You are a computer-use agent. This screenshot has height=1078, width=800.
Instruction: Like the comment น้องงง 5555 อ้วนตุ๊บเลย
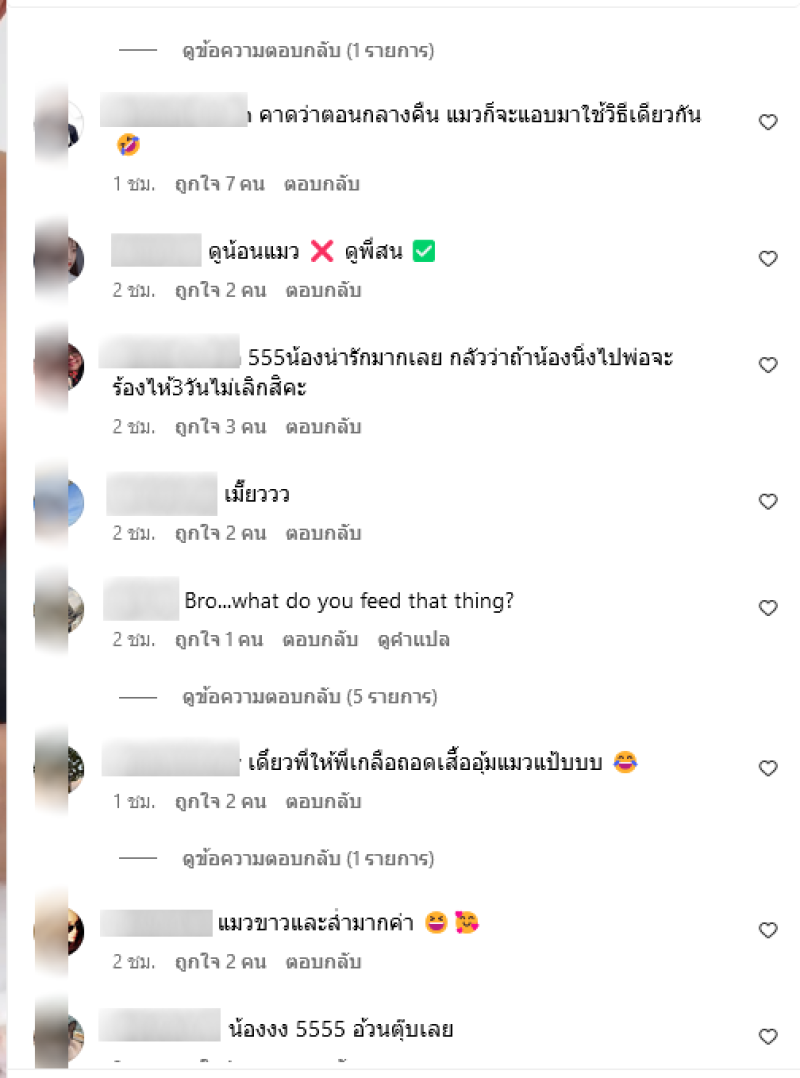tap(768, 1036)
